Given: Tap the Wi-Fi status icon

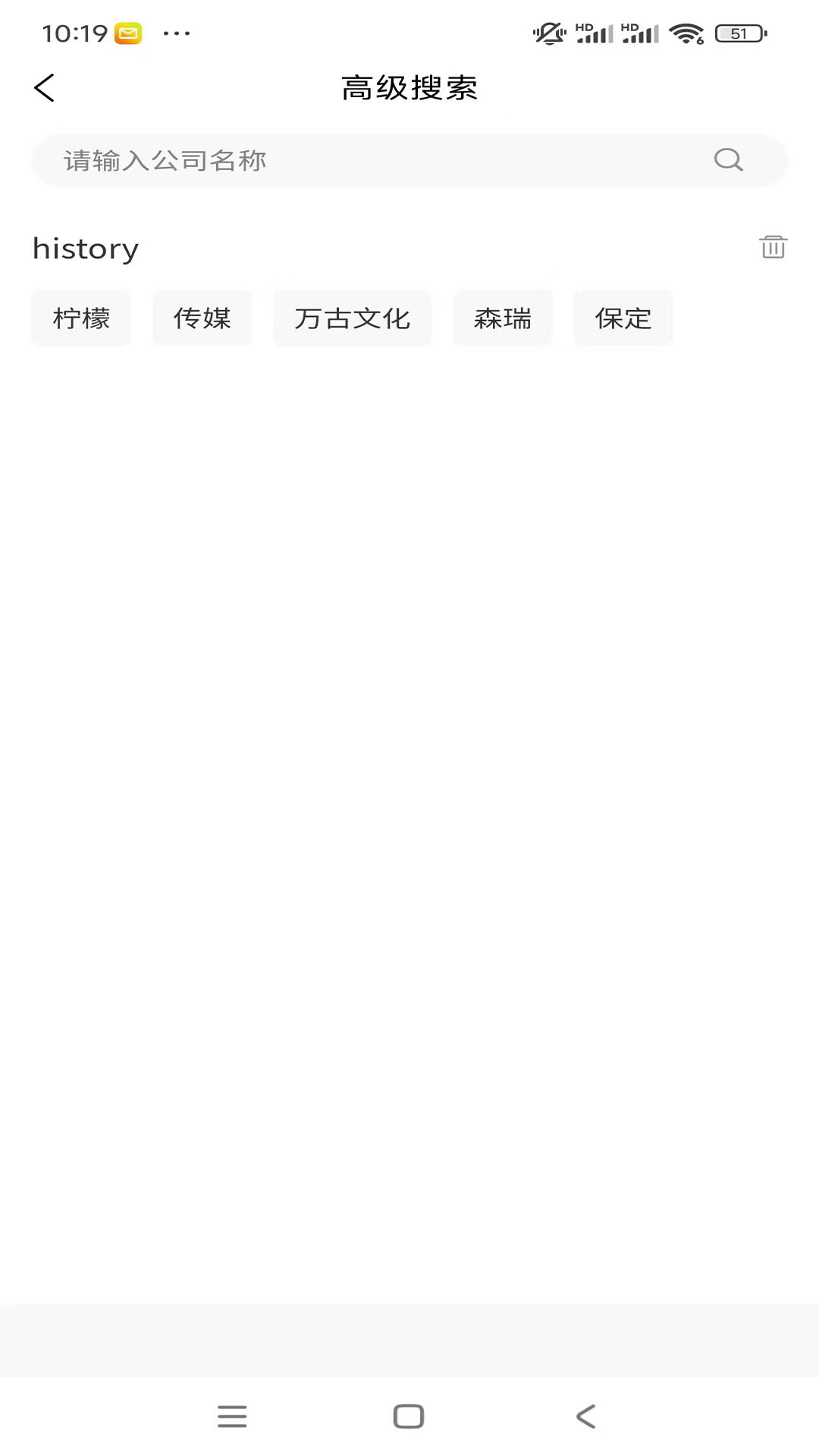Looking at the screenshot, I should click(685, 33).
